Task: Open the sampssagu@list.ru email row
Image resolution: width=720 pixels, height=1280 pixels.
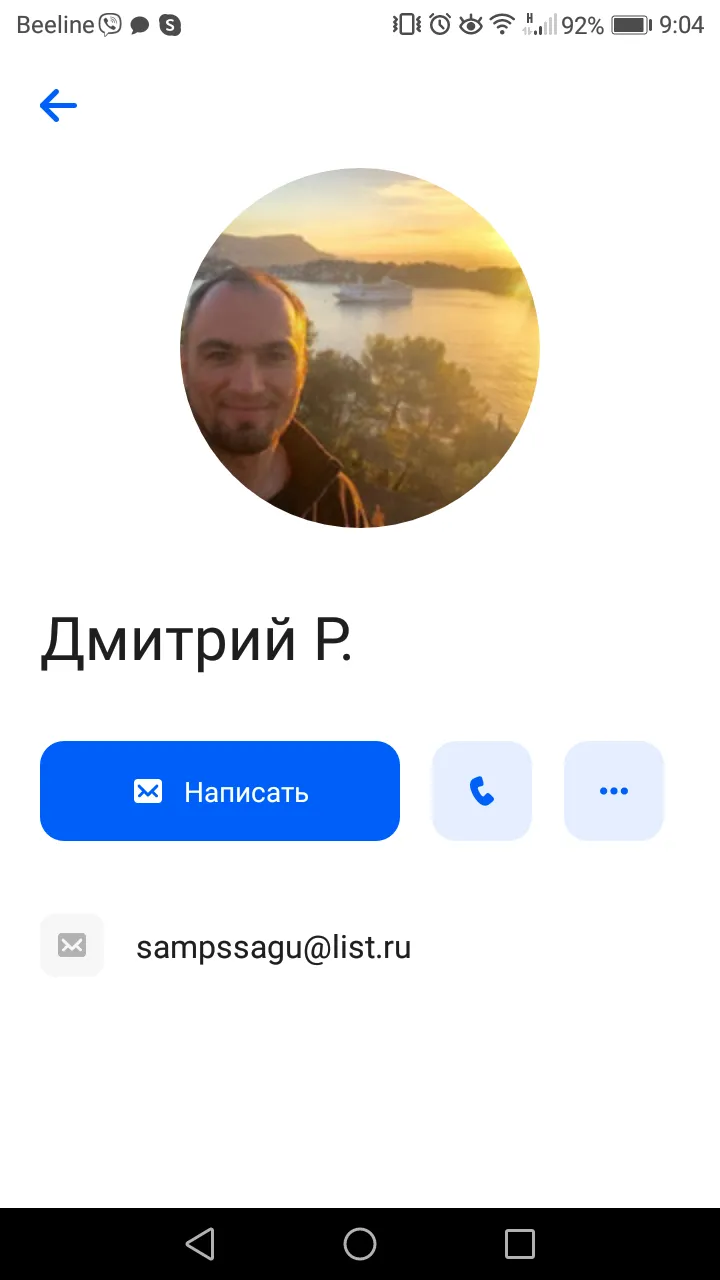Action: click(360, 946)
